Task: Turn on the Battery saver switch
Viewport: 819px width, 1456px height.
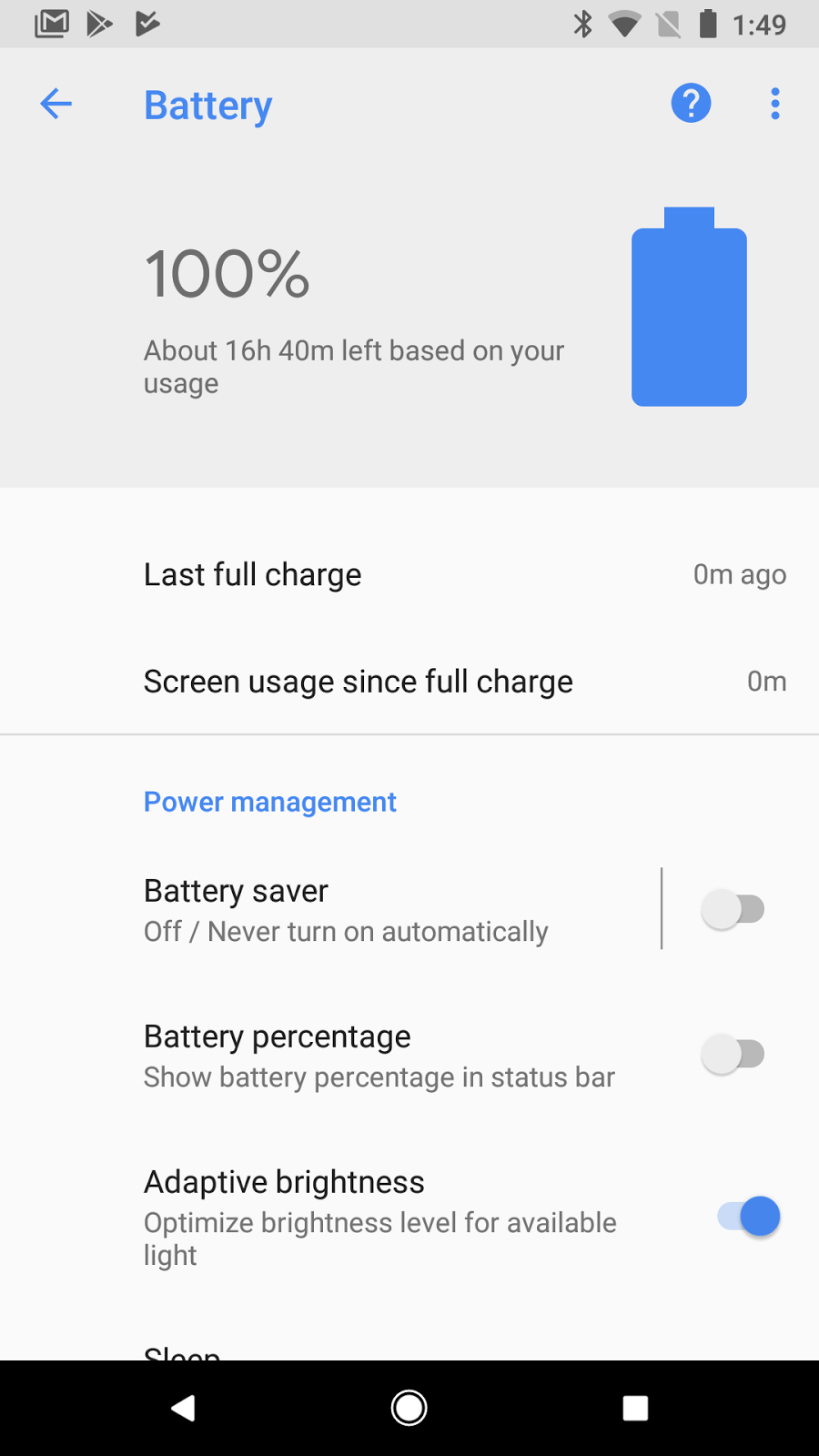Action: point(733,909)
